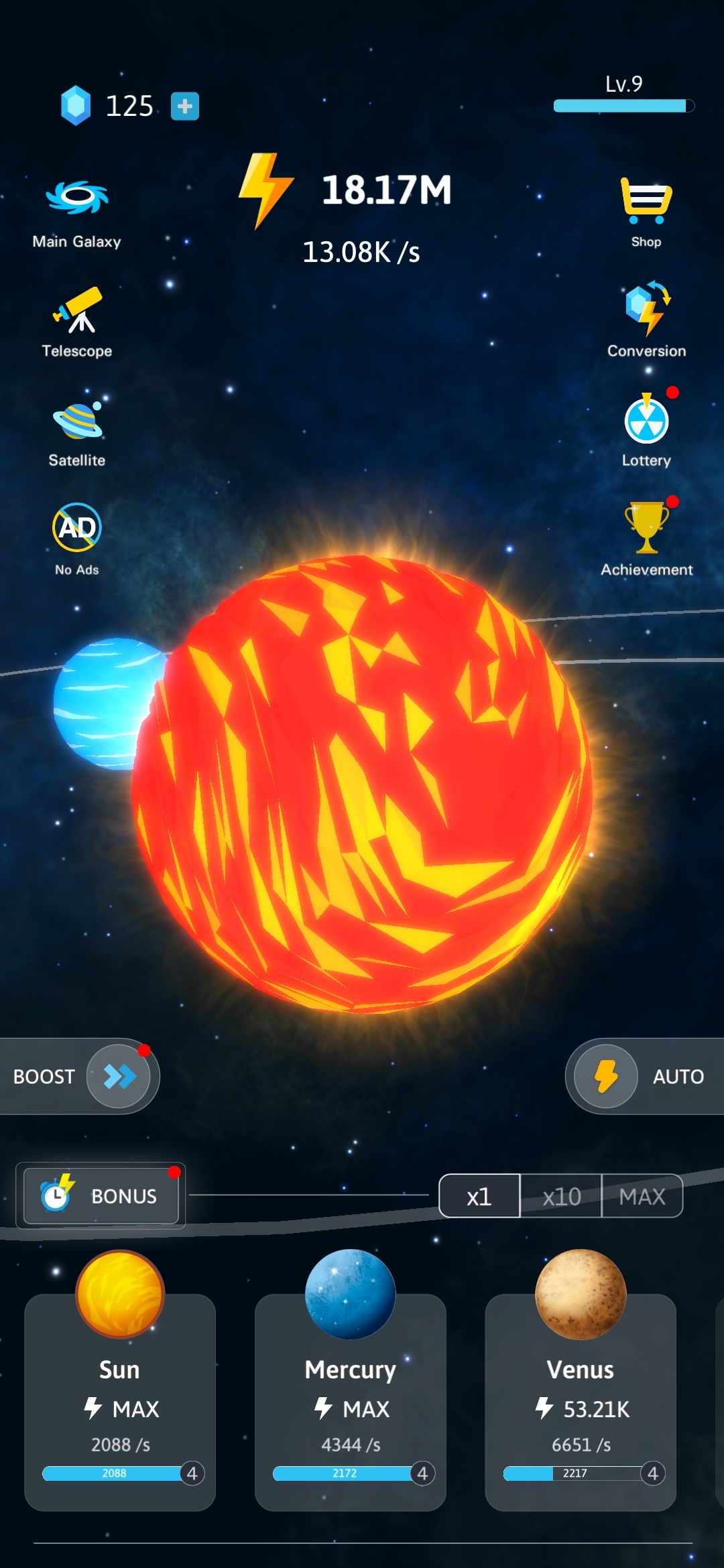
Task: Open the Shop
Action: click(x=646, y=211)
